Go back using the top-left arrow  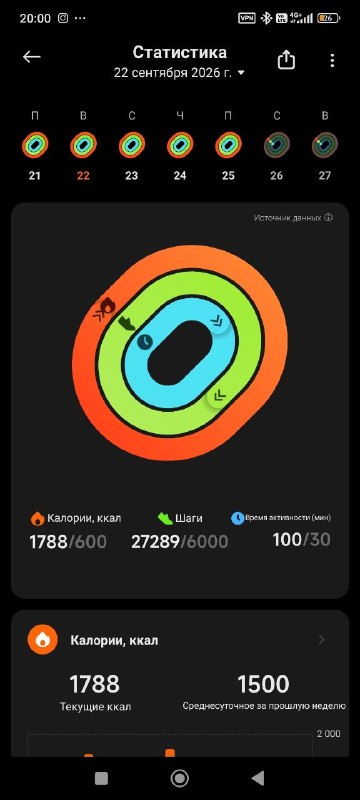32,57
